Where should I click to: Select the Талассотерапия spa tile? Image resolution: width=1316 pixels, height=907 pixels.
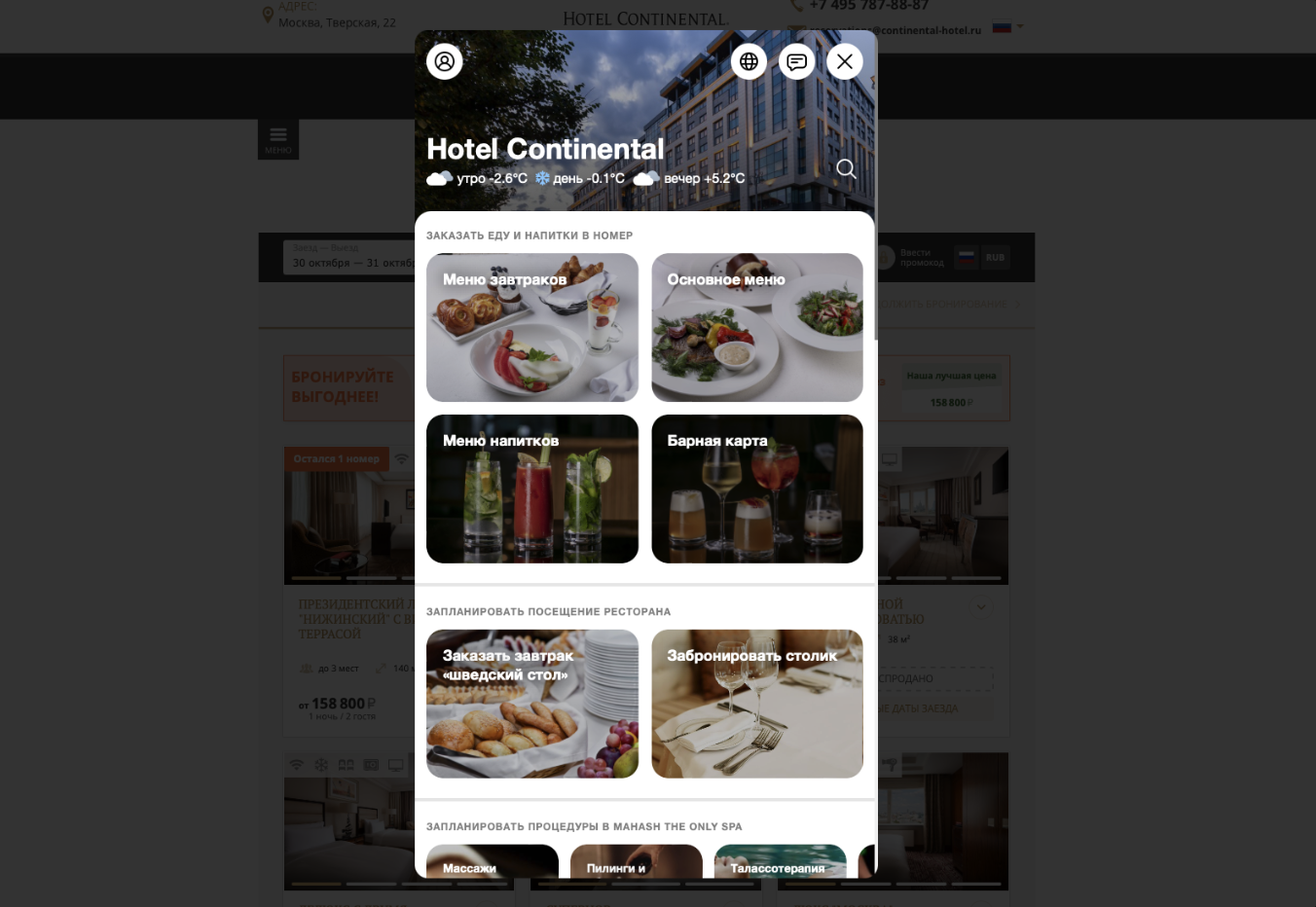point(780,861)
